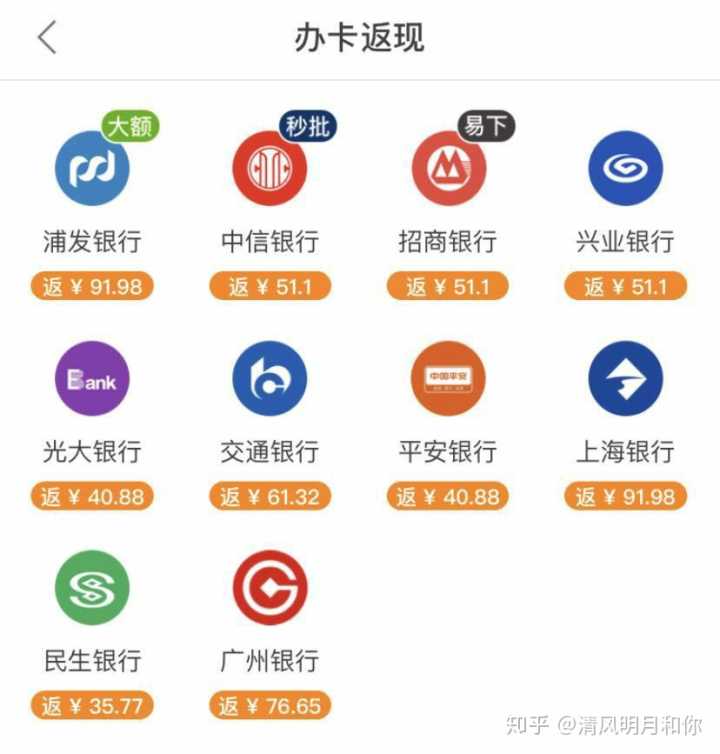
Task: Go back from the 办卡返现 page
Action: click(x=47, y=38)
